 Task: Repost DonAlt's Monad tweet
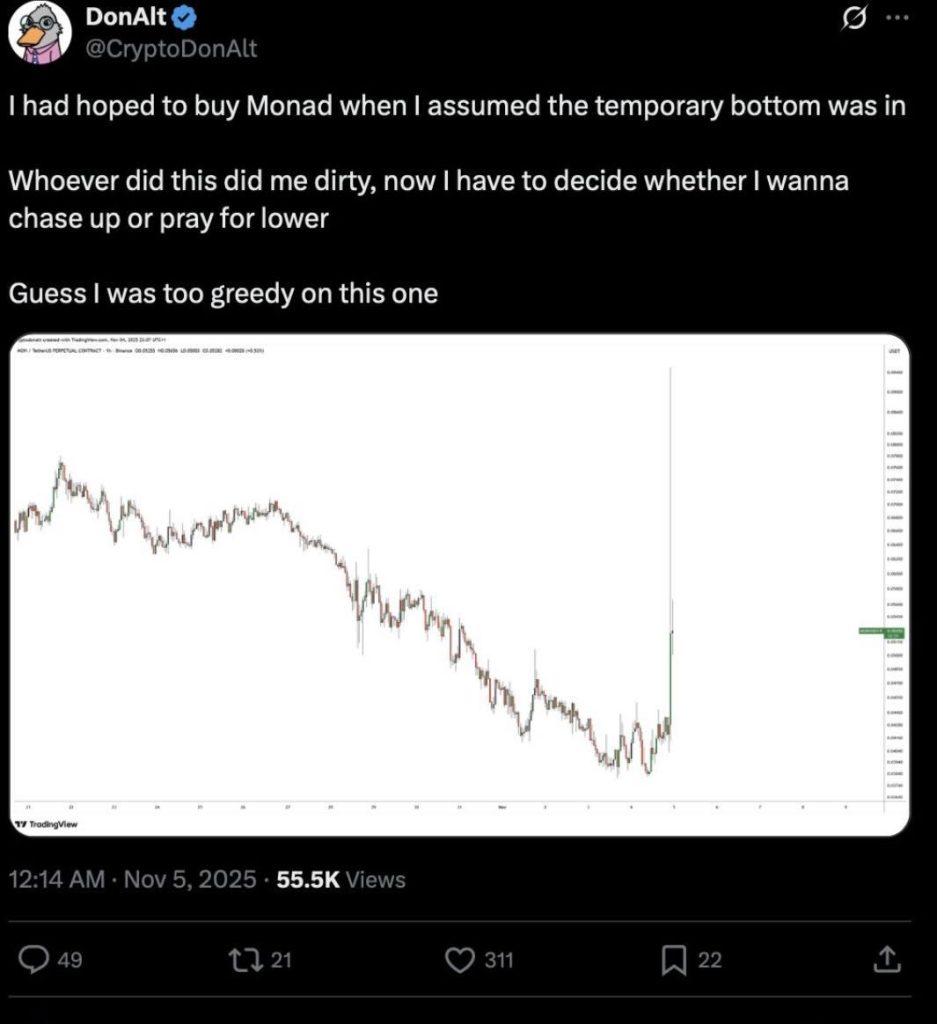tap(242, 960)
